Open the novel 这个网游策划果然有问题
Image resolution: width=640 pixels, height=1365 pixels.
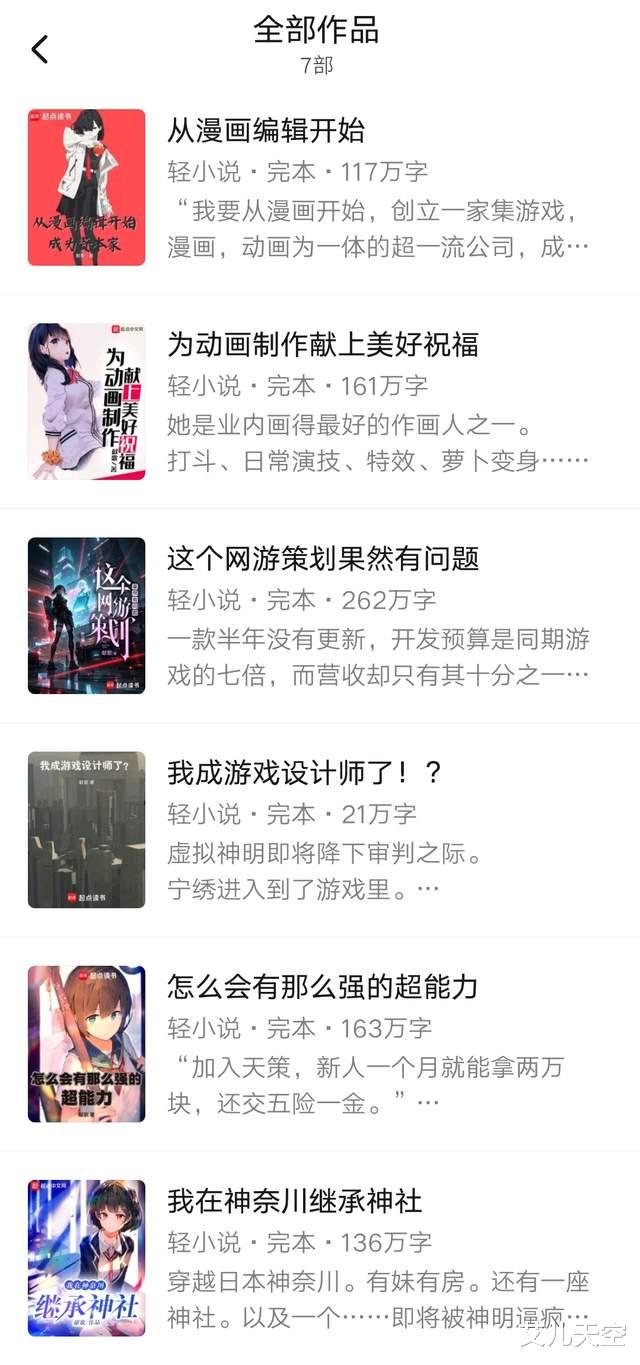click(322, 558)
